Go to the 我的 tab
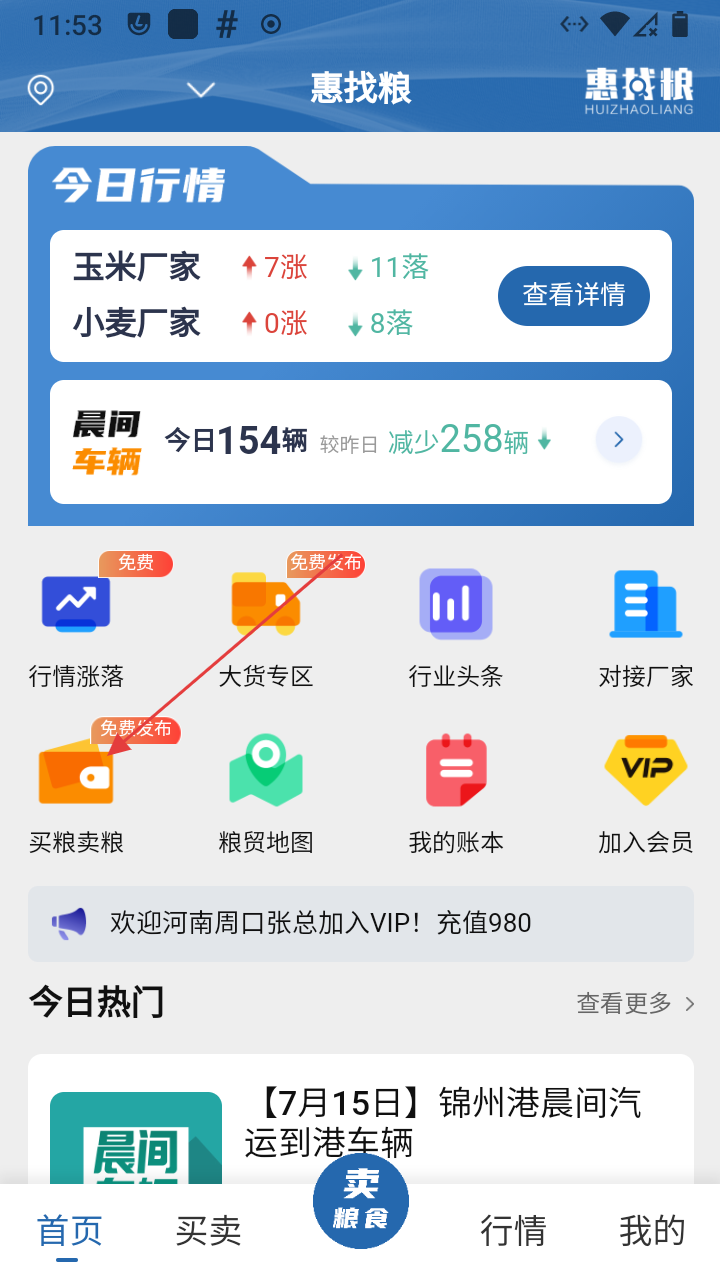 [x=652, y=1231]
